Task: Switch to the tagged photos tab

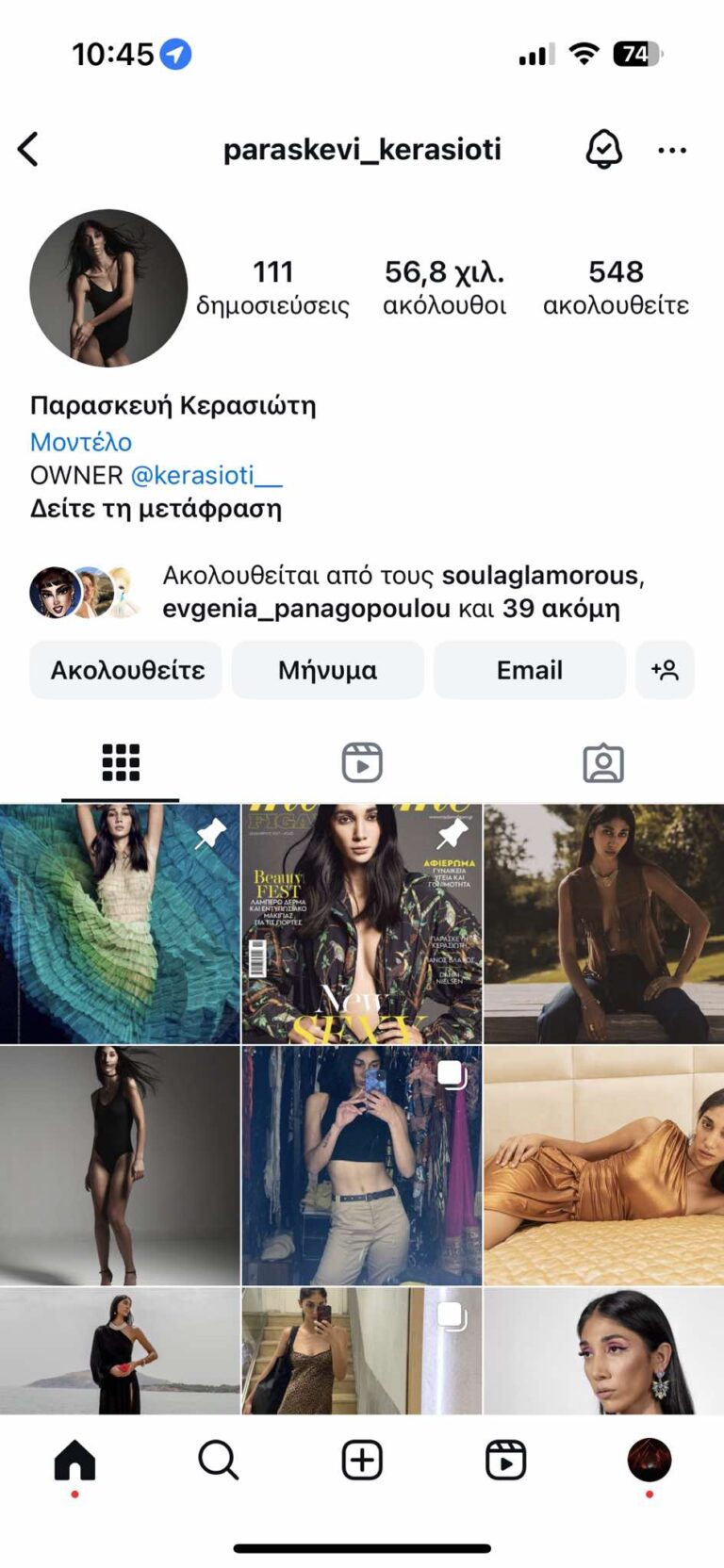Action: pyautogui.click(x=603, y=762)
